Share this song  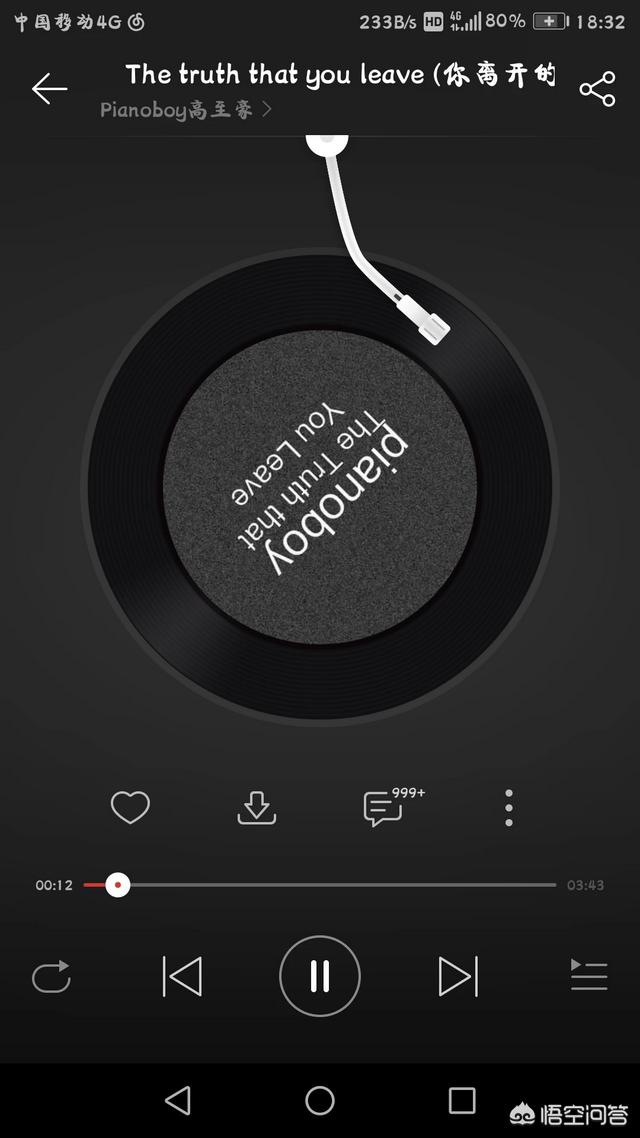[x=597, y=89]
